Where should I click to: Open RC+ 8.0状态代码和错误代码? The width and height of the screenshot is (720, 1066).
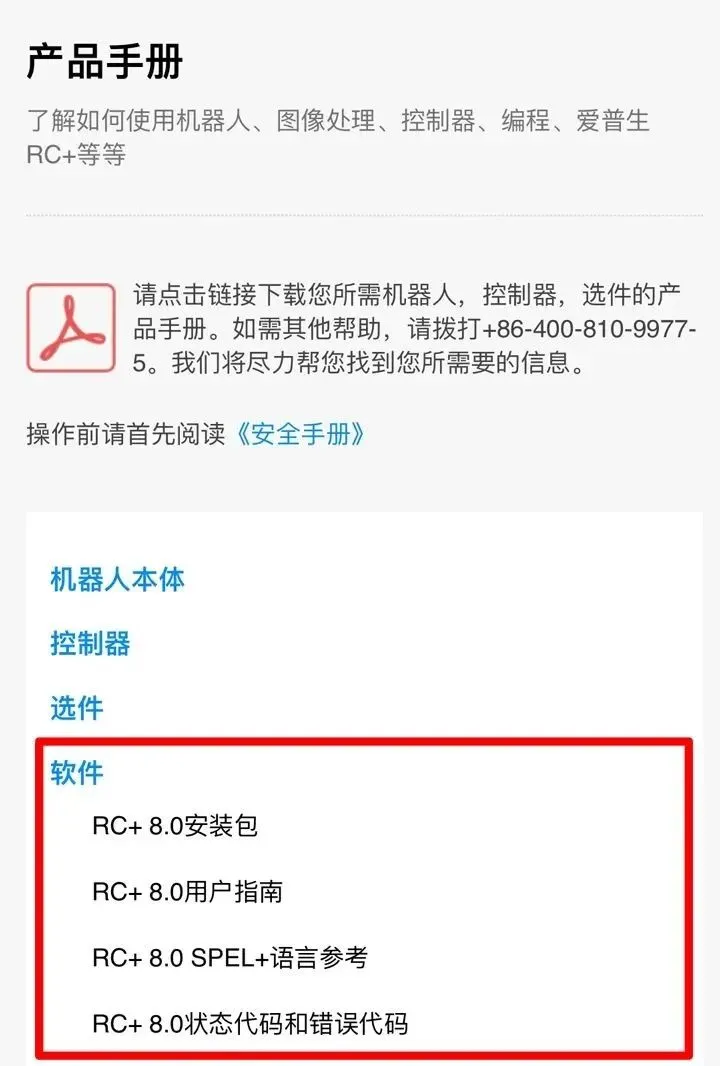pyautogui.click(x=249, y=1024)
